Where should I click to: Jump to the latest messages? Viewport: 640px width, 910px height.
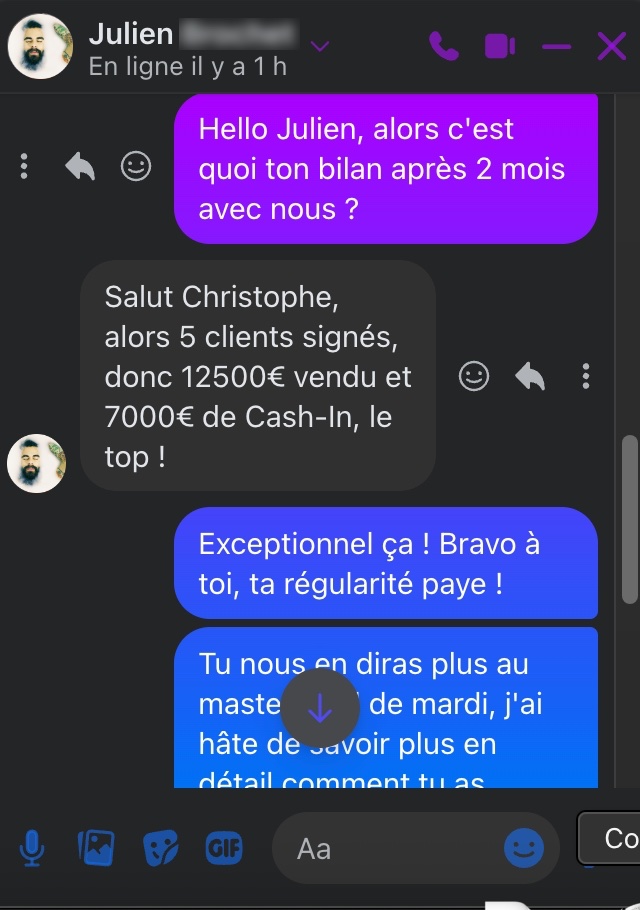pos(320,708)
